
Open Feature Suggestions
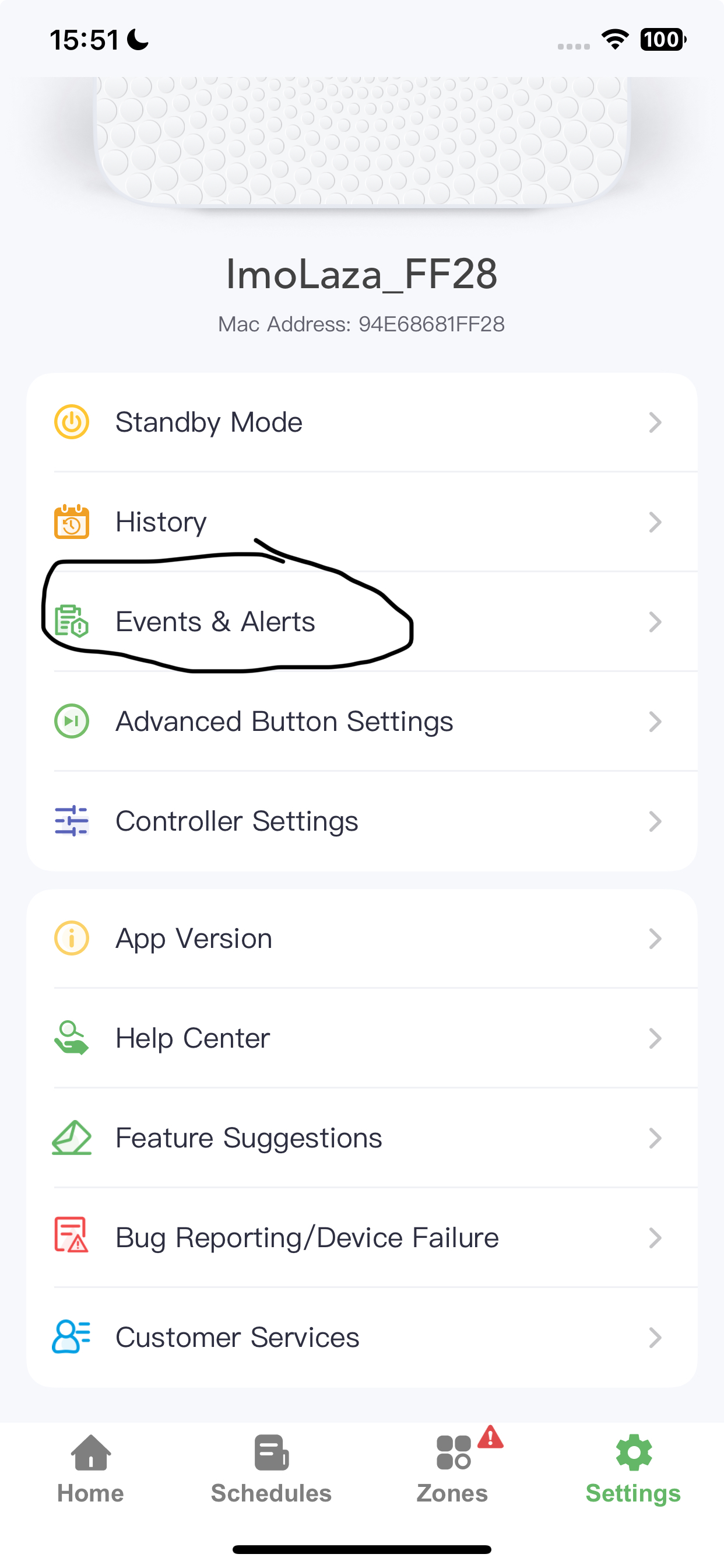coord(362,1137)
